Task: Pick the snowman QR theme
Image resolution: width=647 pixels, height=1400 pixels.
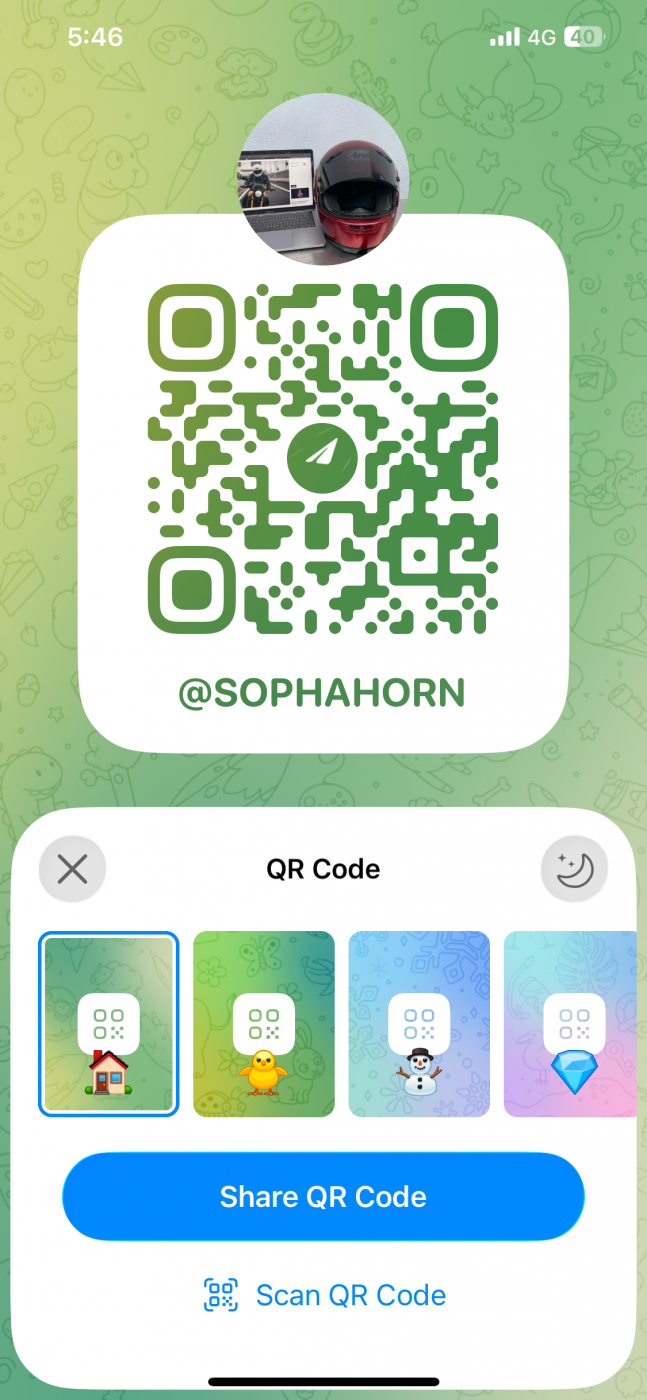Action: pyautogui.click(x=419, y=1024)
